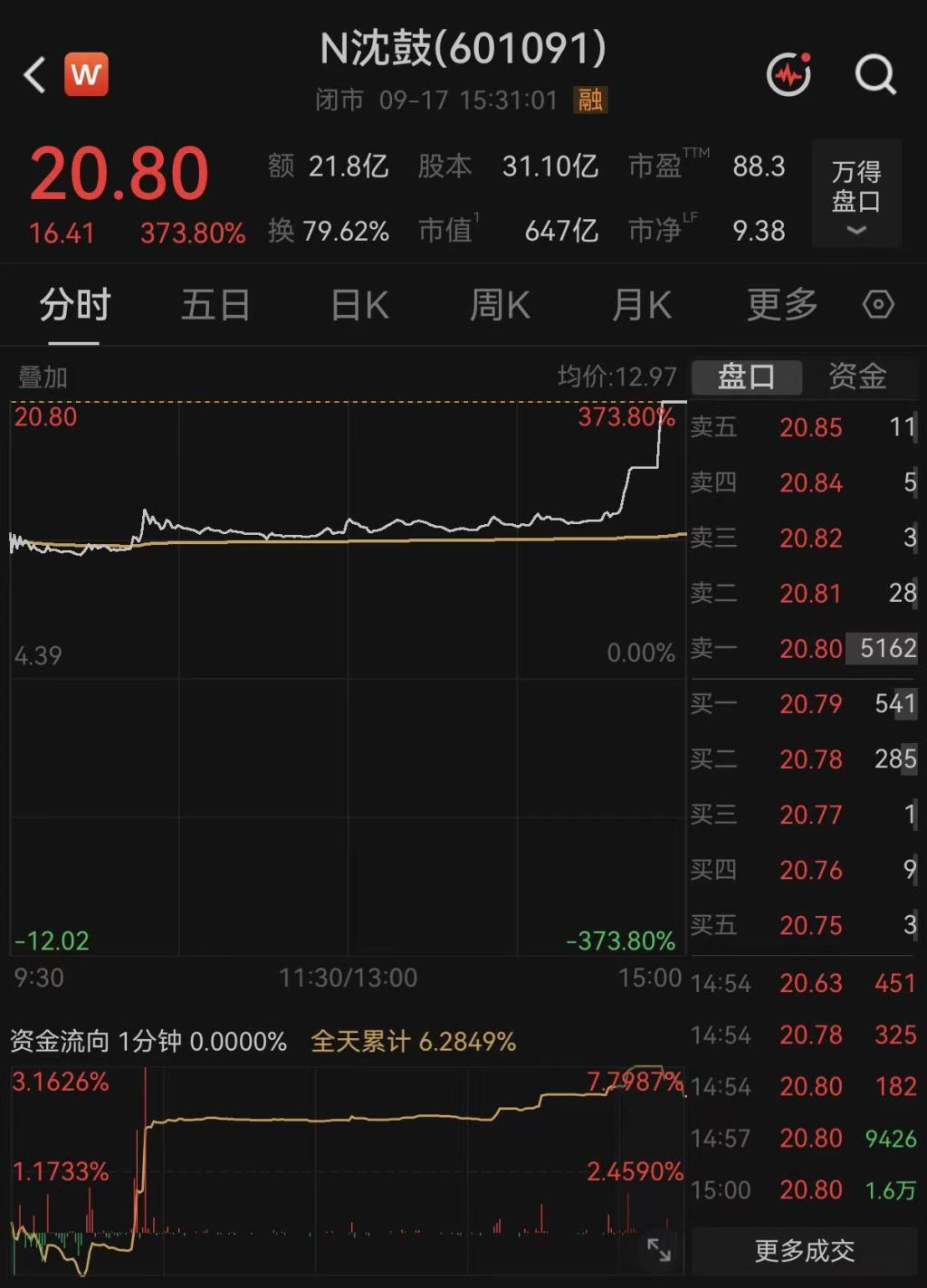Switch to the 日K chart tab
Screen dimensions: 927x1288
pos(359,305)
